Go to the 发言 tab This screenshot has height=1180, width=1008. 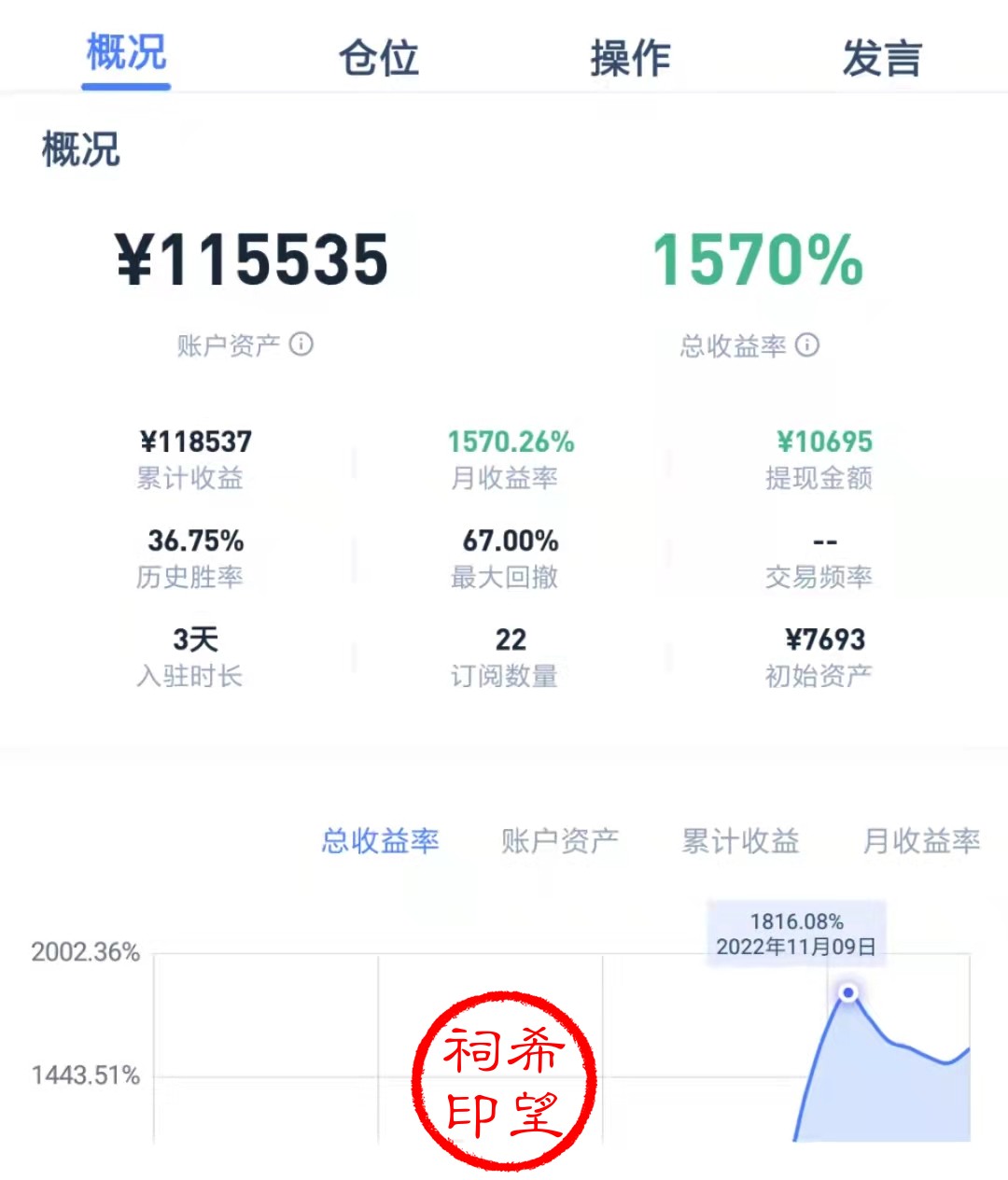point(881,58)
